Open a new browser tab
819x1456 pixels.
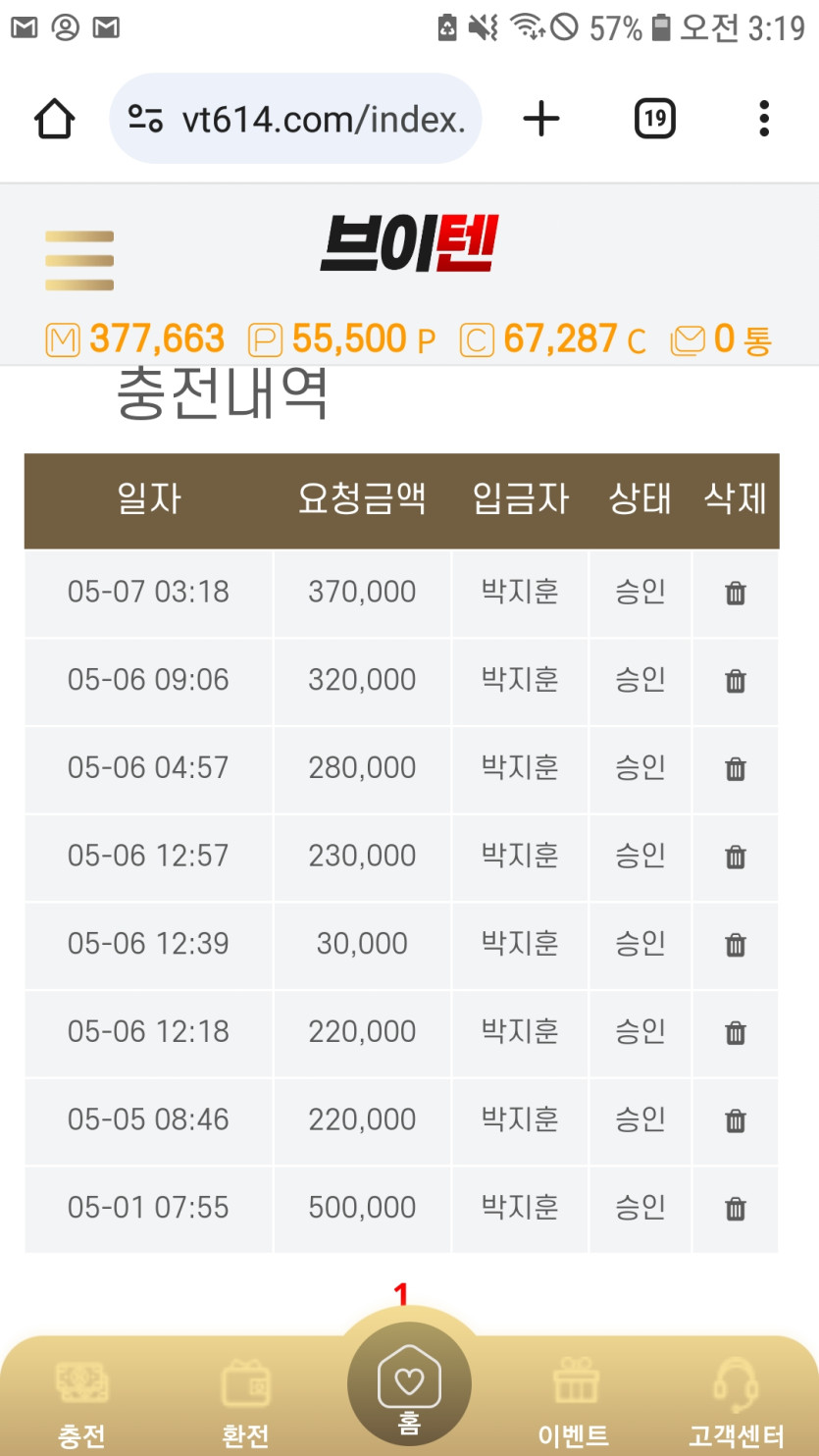tap(540, 120)
